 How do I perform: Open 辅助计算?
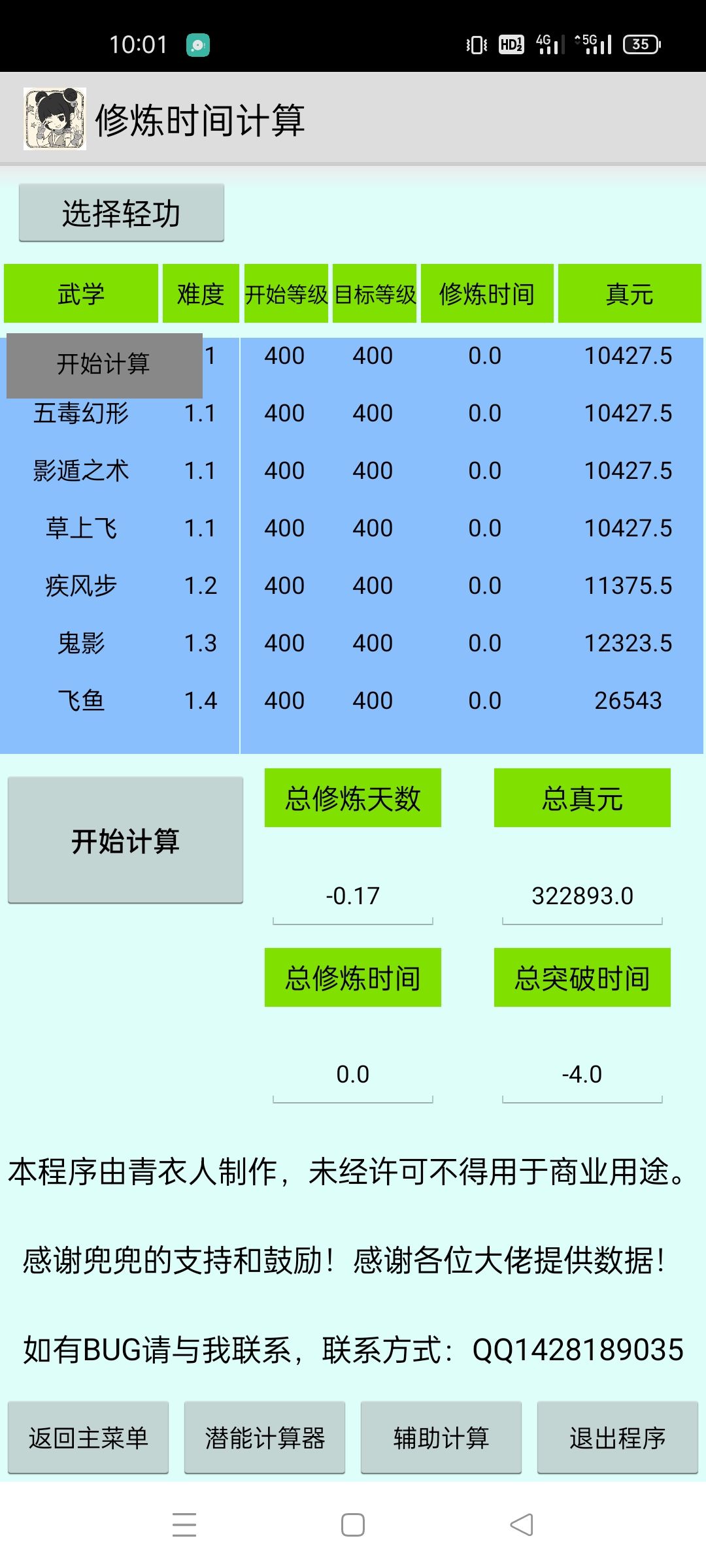coord(441,1437)
